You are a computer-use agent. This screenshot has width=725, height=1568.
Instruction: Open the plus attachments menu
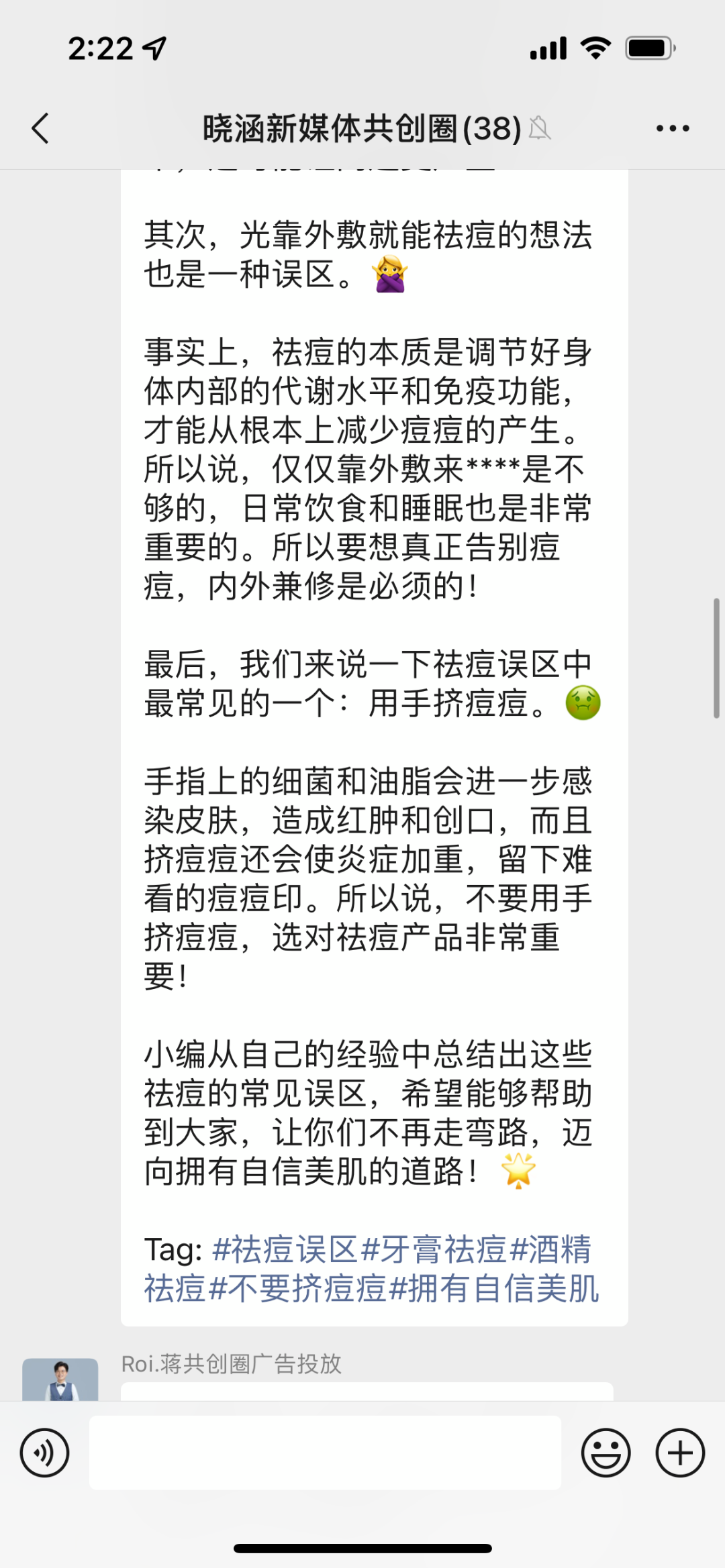(x=679, y=1453)
